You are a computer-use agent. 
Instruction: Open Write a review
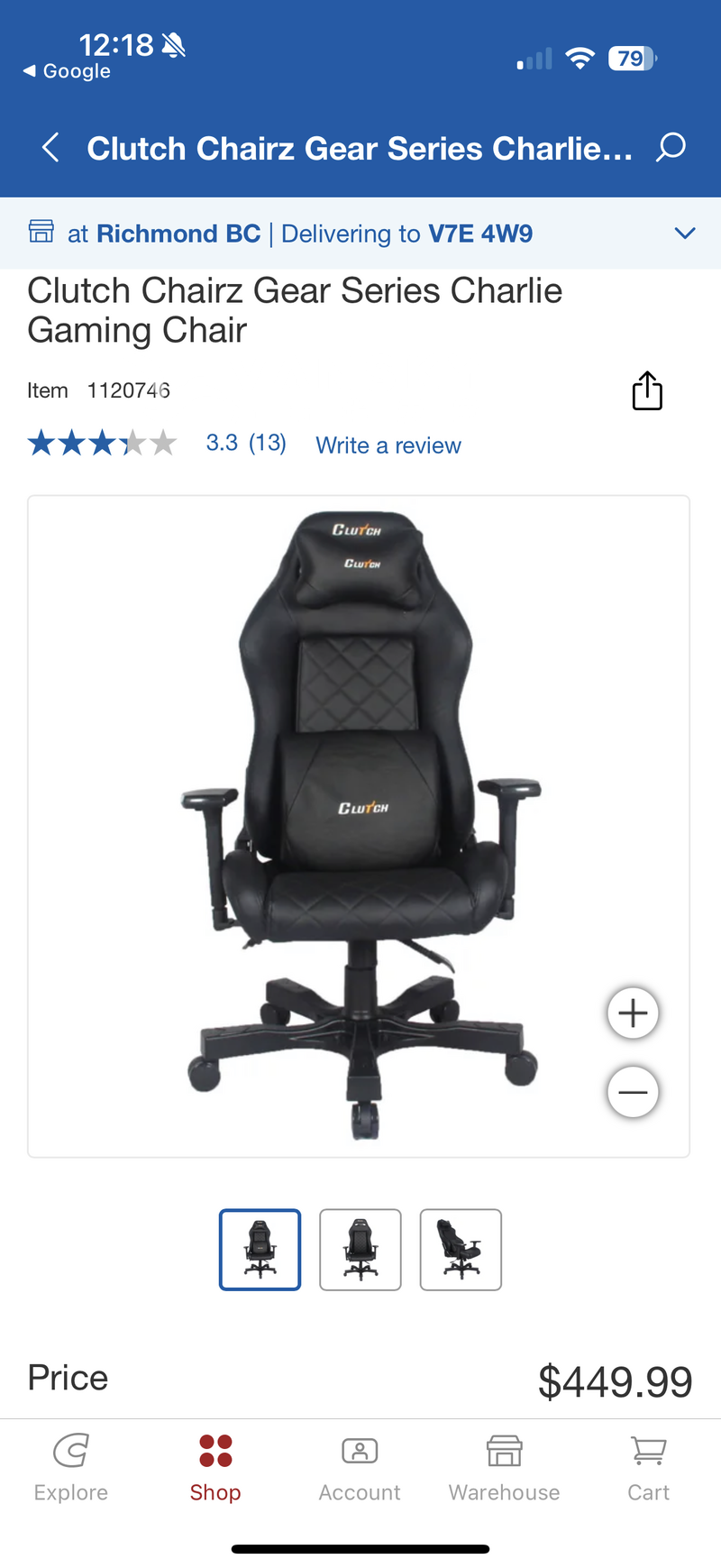pos(388,445)
